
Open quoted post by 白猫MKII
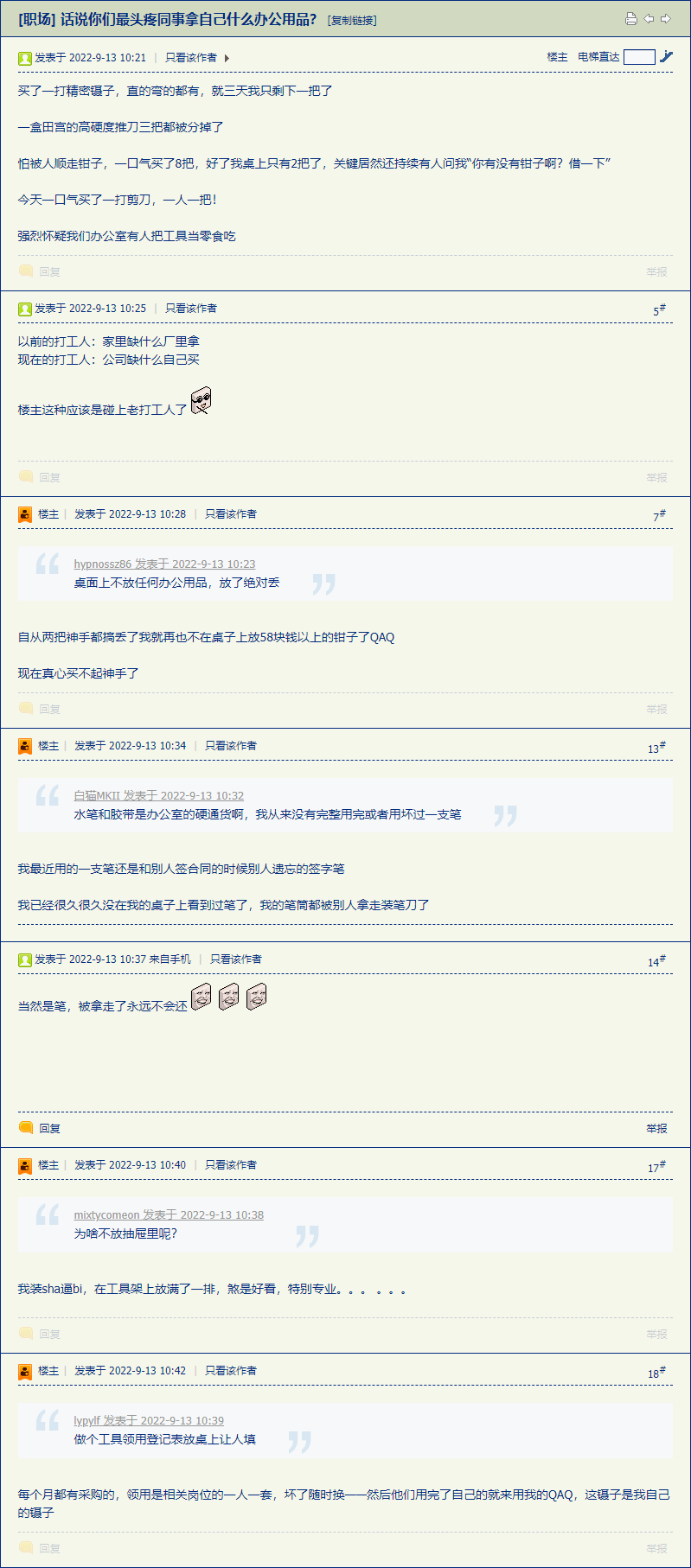pyautogui.click(x=158, y=795)
